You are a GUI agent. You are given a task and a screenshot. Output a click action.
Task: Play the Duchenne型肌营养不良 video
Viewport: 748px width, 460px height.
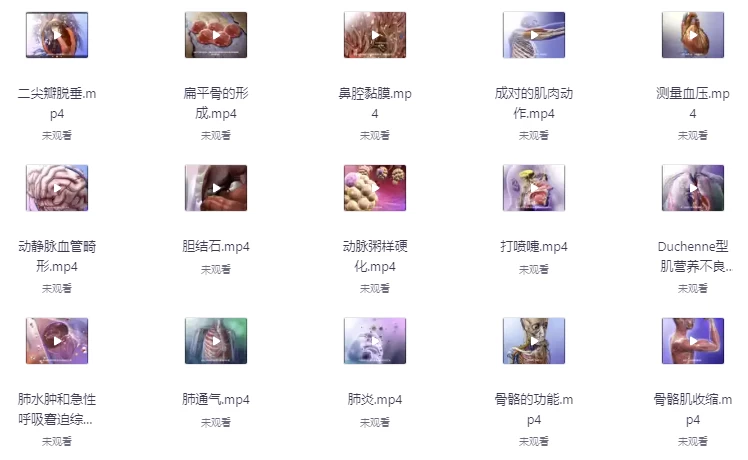[x=692, y=188]
